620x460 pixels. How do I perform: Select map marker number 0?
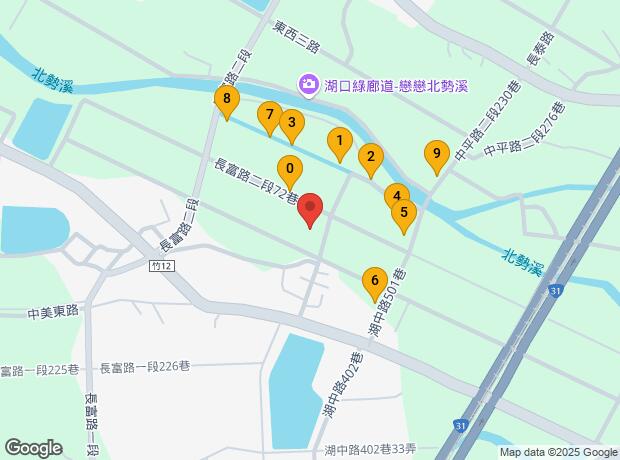click(290, 168)
